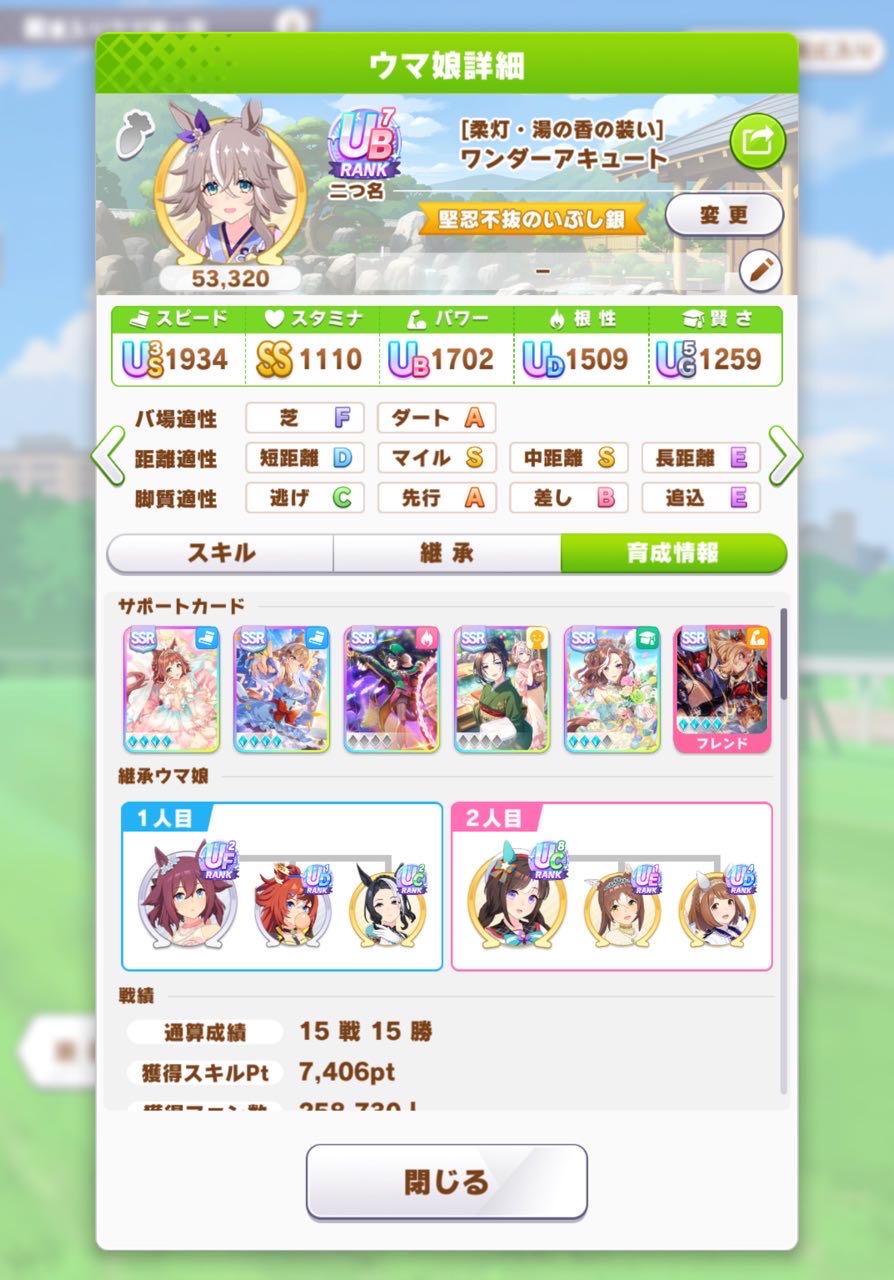
Task: Open the wisdom SSR support card
Action: 611,689
